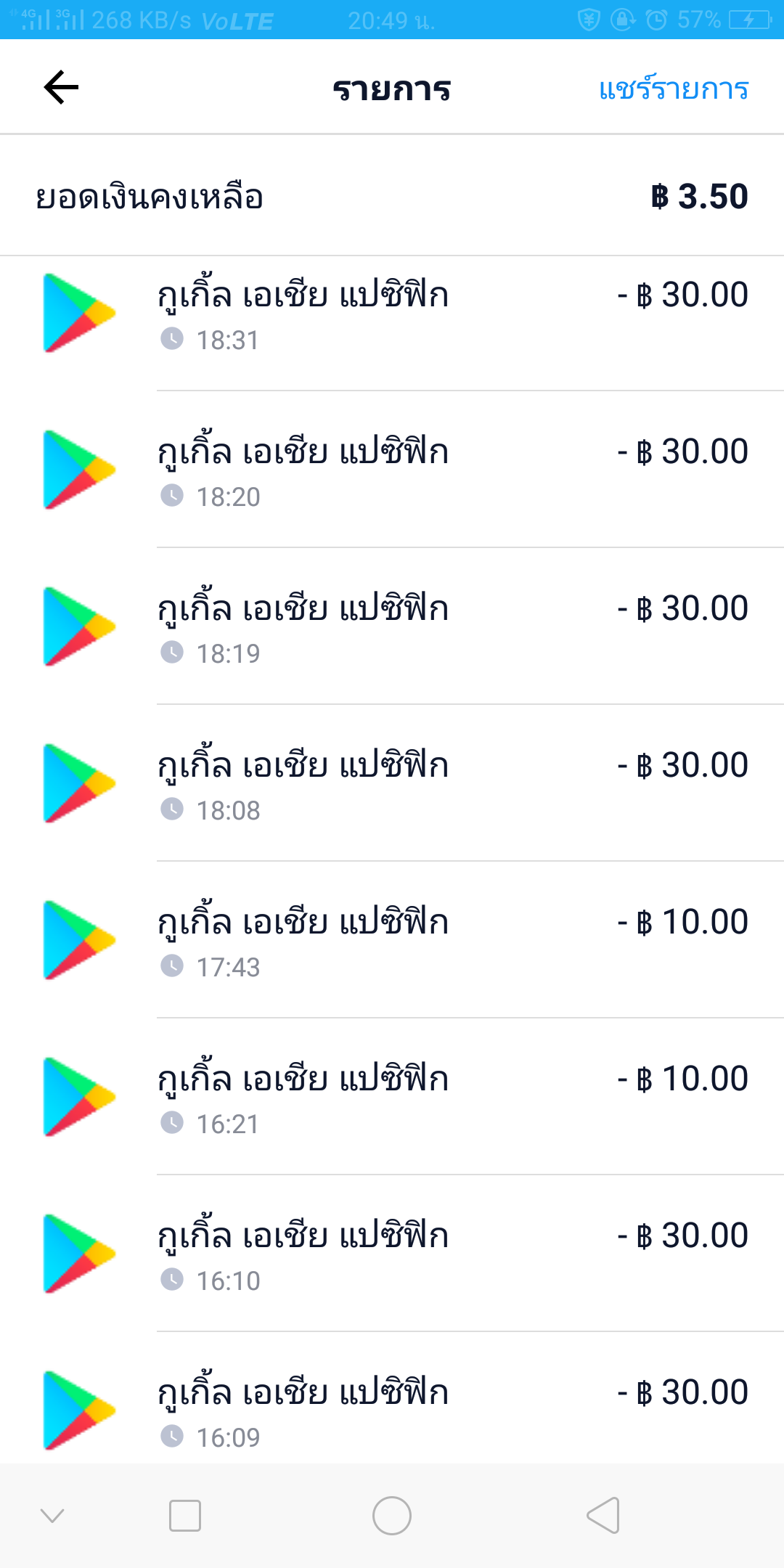
Task: View the ฿10.00 transaction at 16:21
Action: point(392,1097)
